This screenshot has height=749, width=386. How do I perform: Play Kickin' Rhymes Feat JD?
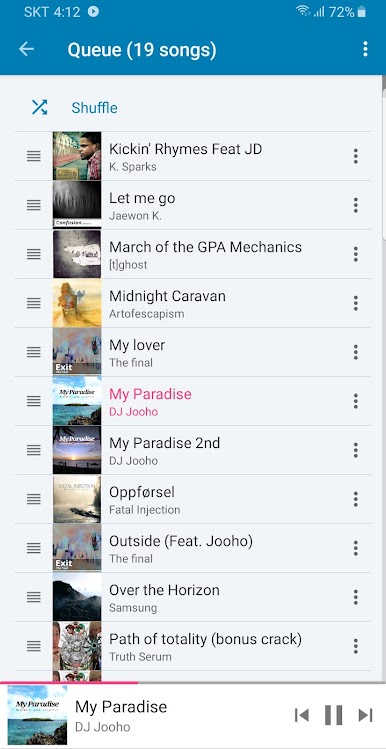tap(192, 156)
